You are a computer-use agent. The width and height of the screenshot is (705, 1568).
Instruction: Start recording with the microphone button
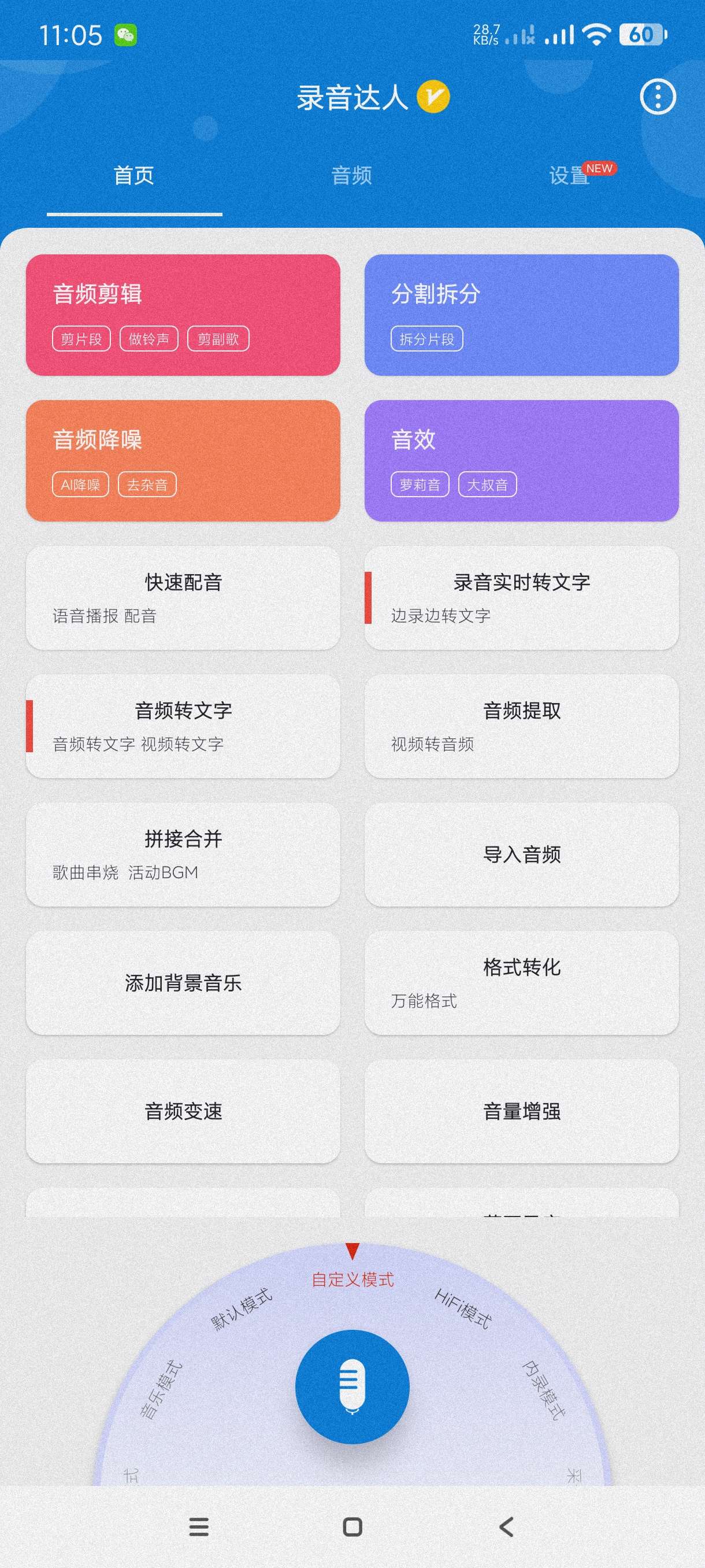[352, 1387]
